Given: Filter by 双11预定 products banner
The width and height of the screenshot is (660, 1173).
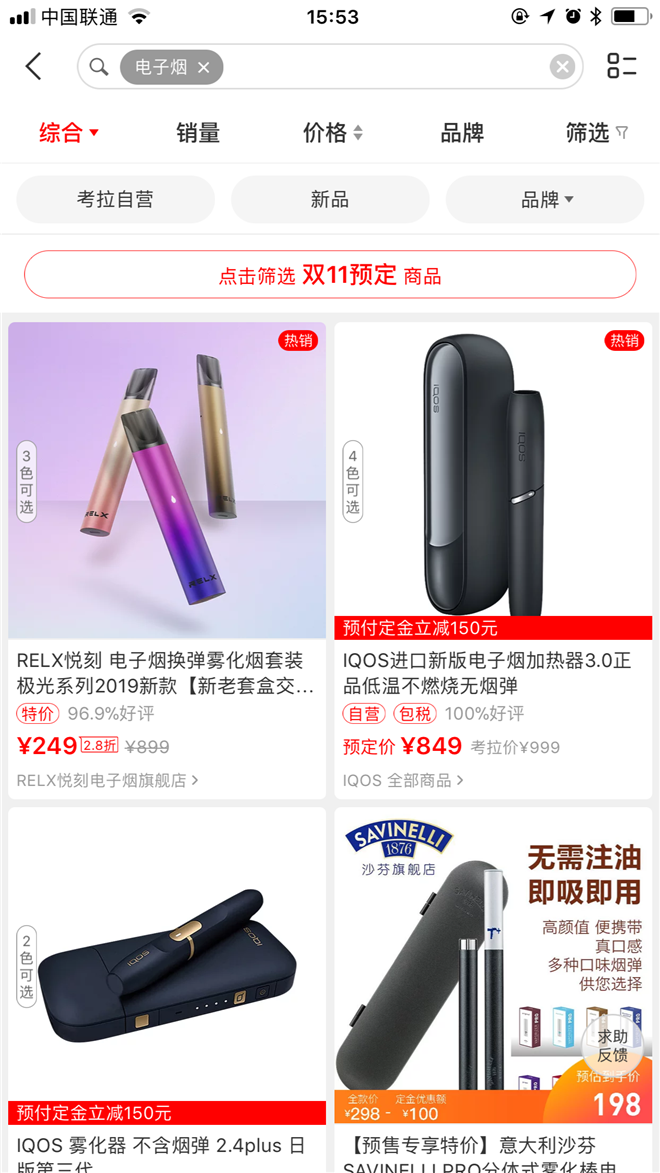Looking at the screenshot, I should [330, 275].
